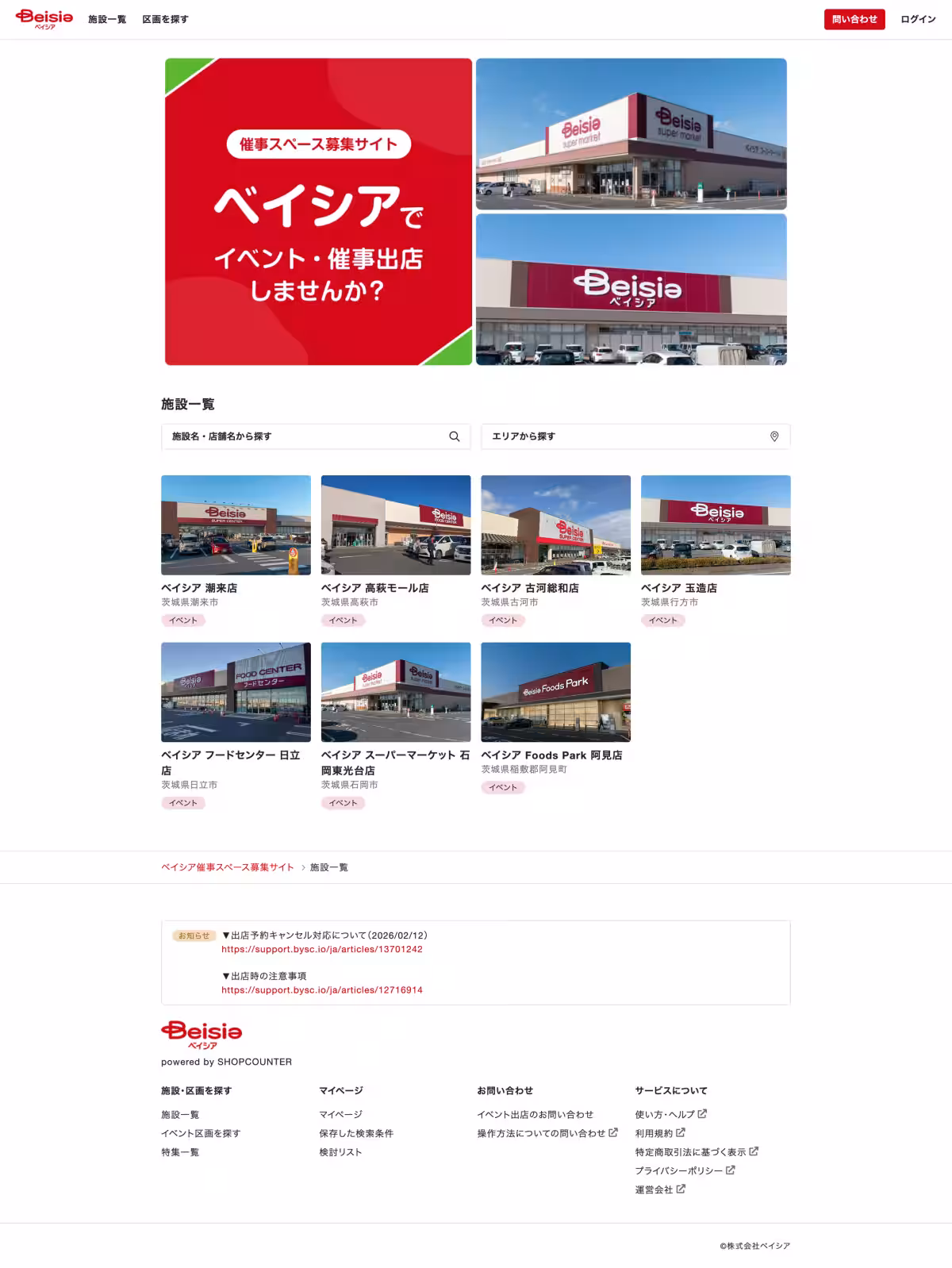This screenshot has width=952, height=1268.
Task: Click the external link icon beside 運営会社
Action: pyautogui.click(x=681, y=1189)
